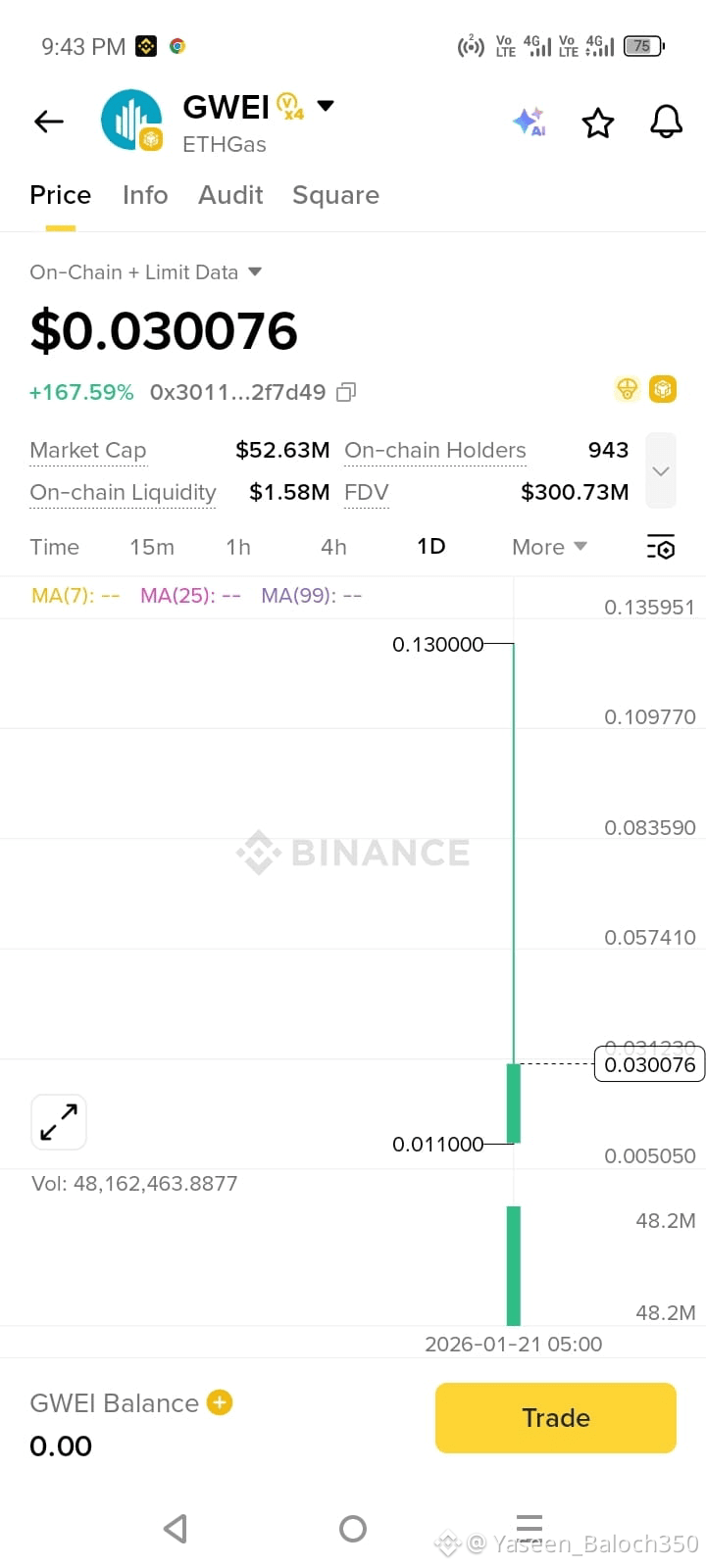Switch to the Audit tab
706x1568 pixels.
pos(230,195)
